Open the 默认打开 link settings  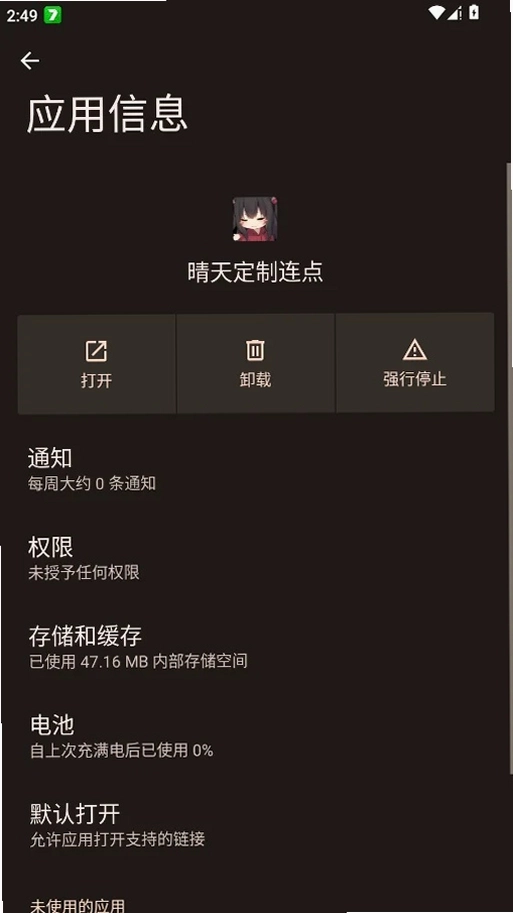click(x=254, y=826)
